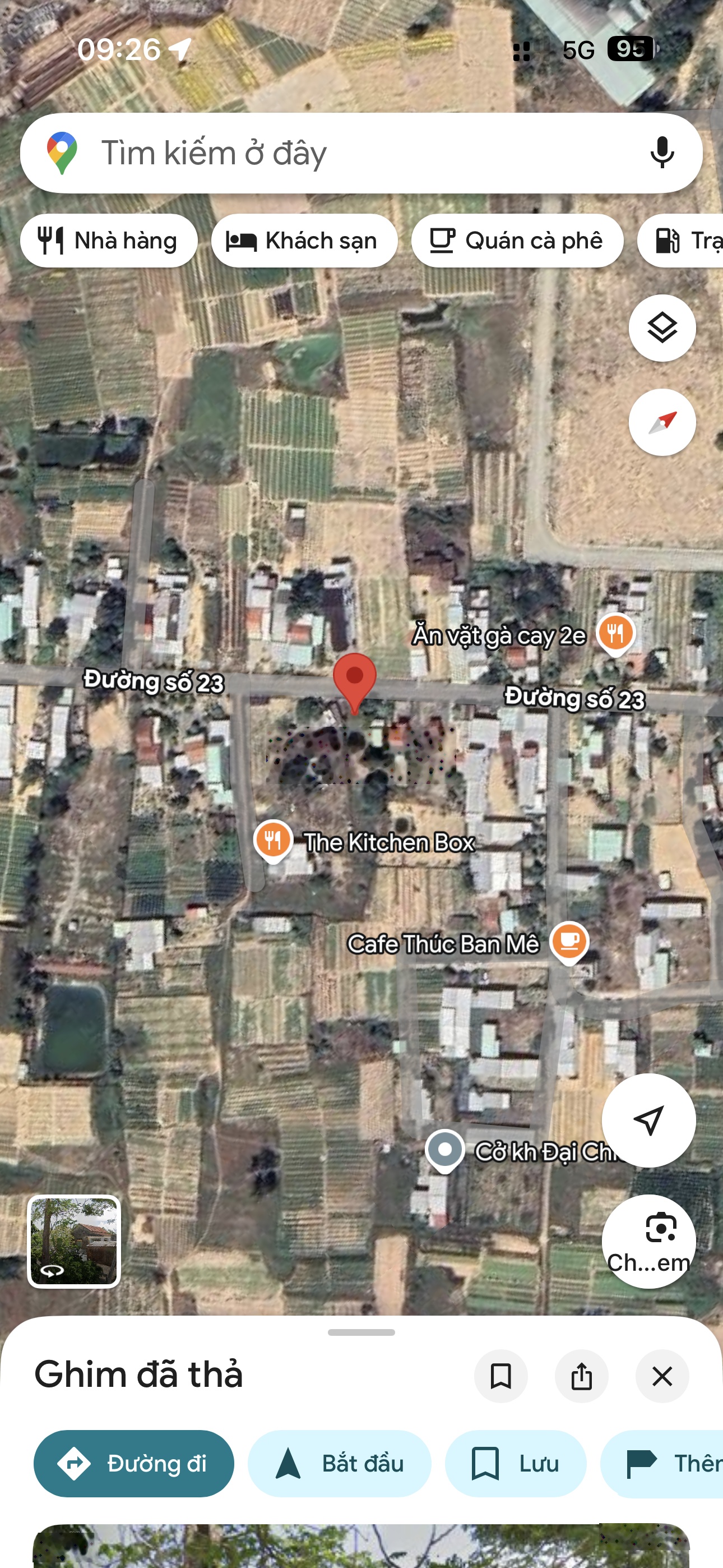This screenshot has width=723, height=1568.
Task: Open The Kitchen Box restaurant marker
Action: point(274,840)
